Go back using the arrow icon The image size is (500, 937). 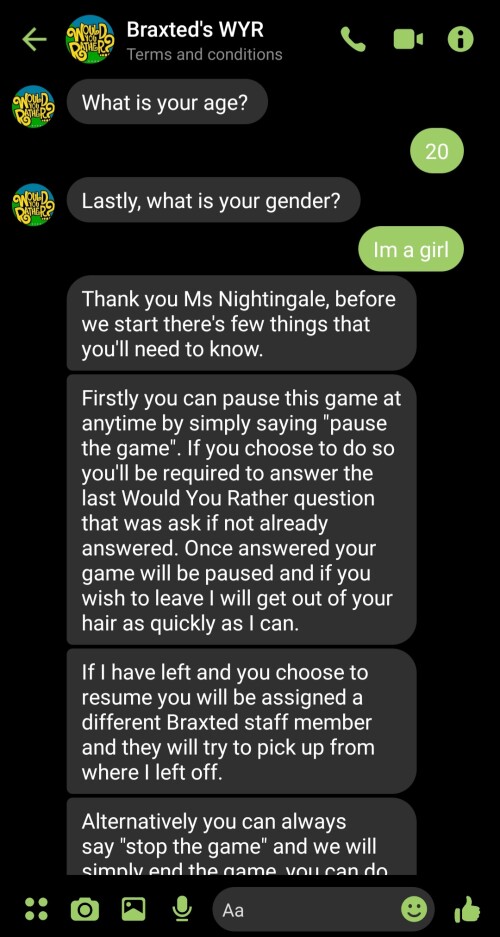34,39
